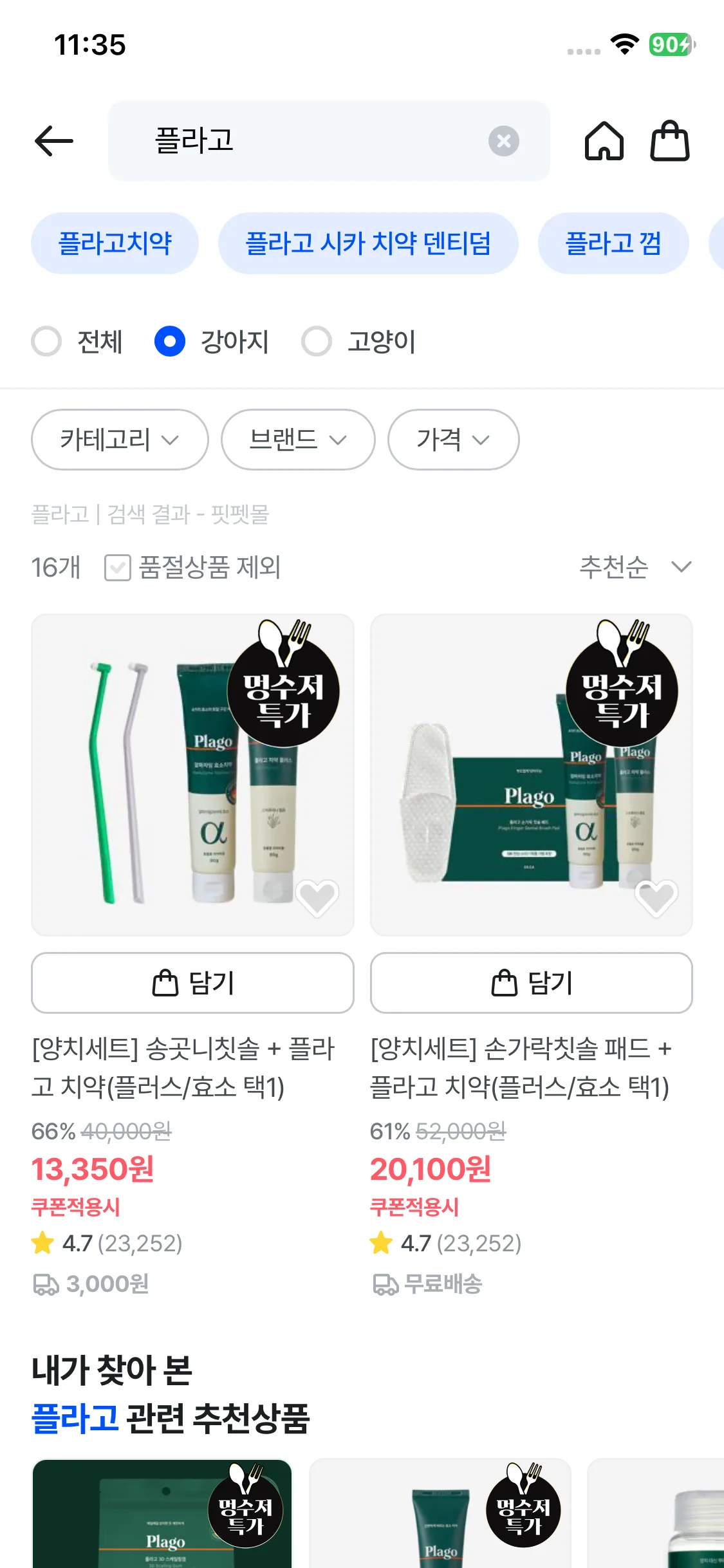Image resolution: width=724 pixels, height=1568 pixels.
Task: Add 손가락칫솔 패드 set to cart with 담기
Action: pyautogui.click(x=531, y=983)
